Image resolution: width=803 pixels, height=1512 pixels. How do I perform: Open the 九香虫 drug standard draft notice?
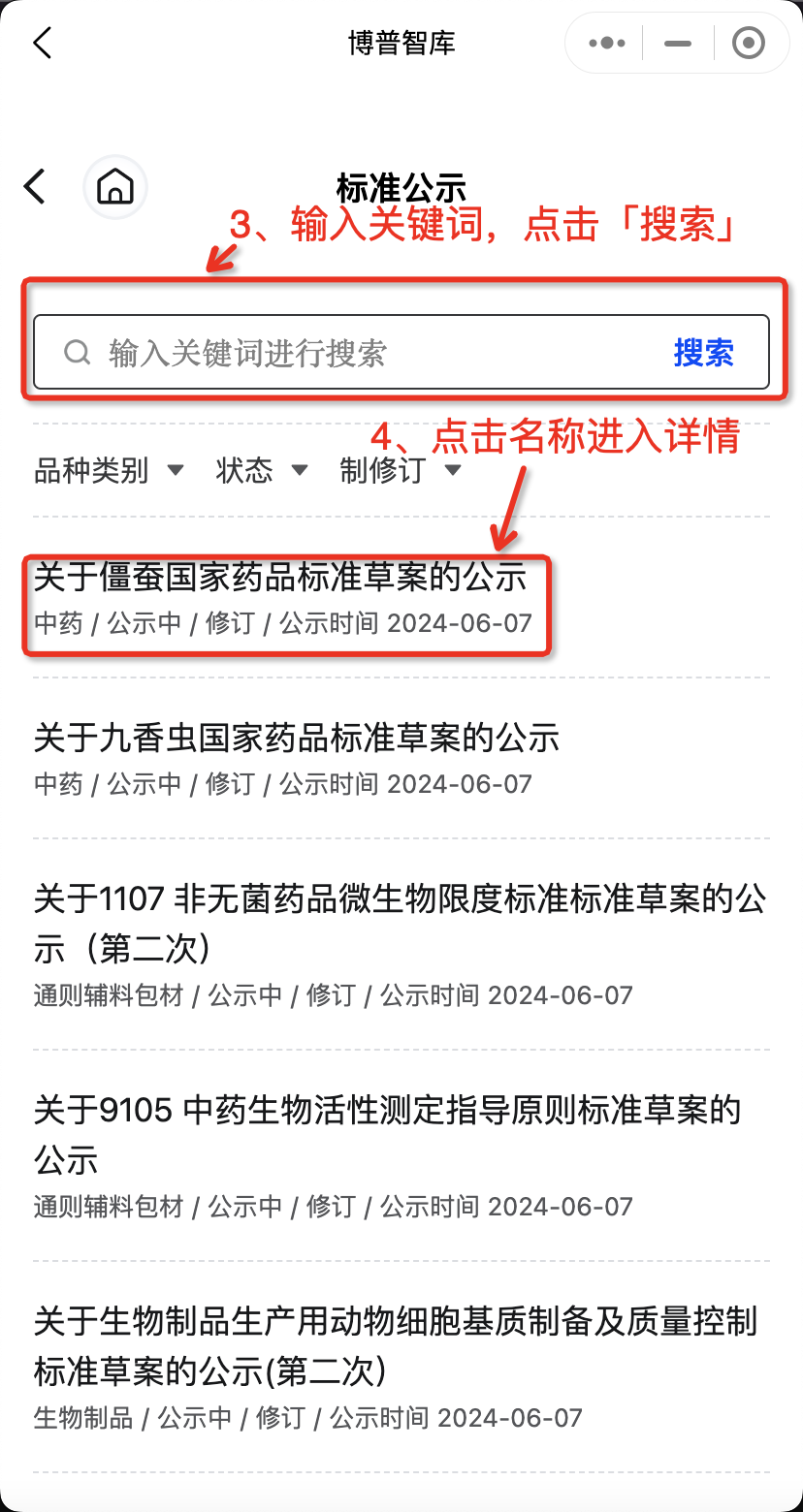coord(297,739)
